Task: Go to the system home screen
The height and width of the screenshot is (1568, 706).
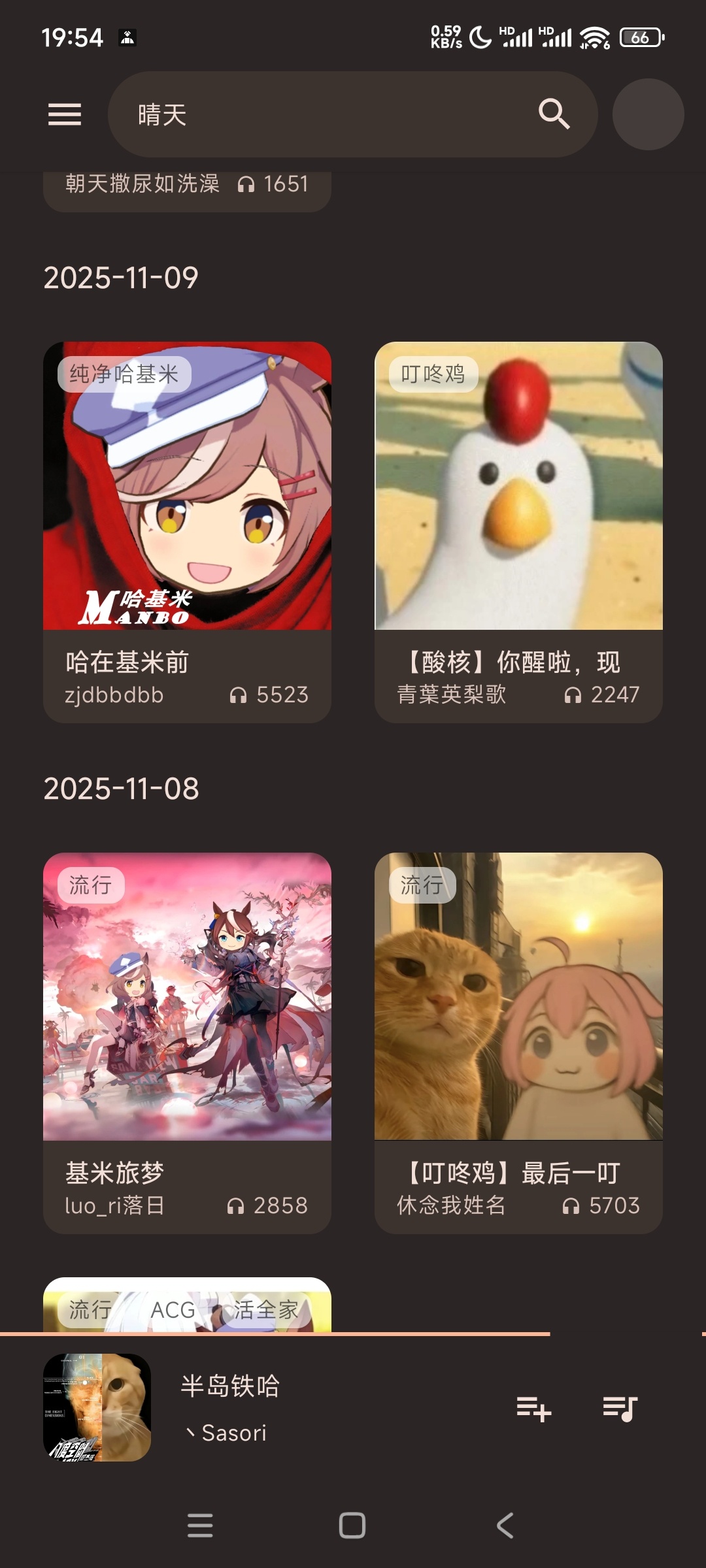Action: click(352, 1526)
